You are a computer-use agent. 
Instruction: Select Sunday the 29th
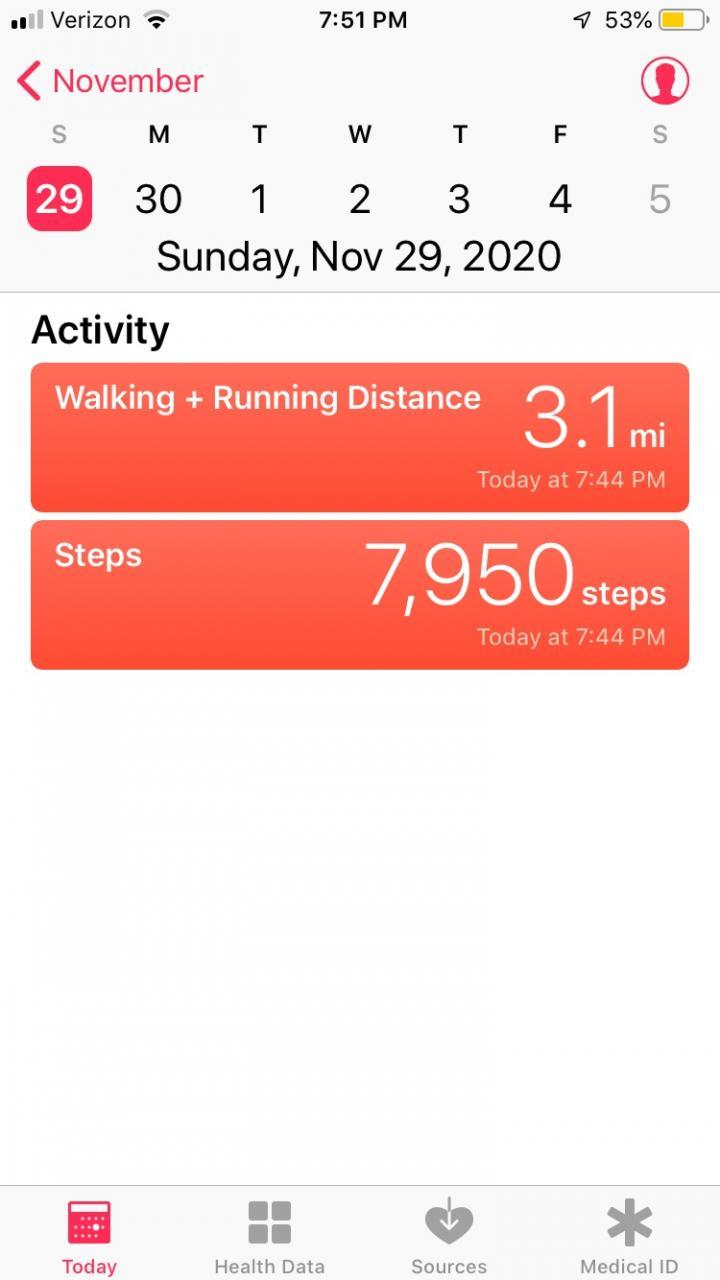[x=59, y=199]
